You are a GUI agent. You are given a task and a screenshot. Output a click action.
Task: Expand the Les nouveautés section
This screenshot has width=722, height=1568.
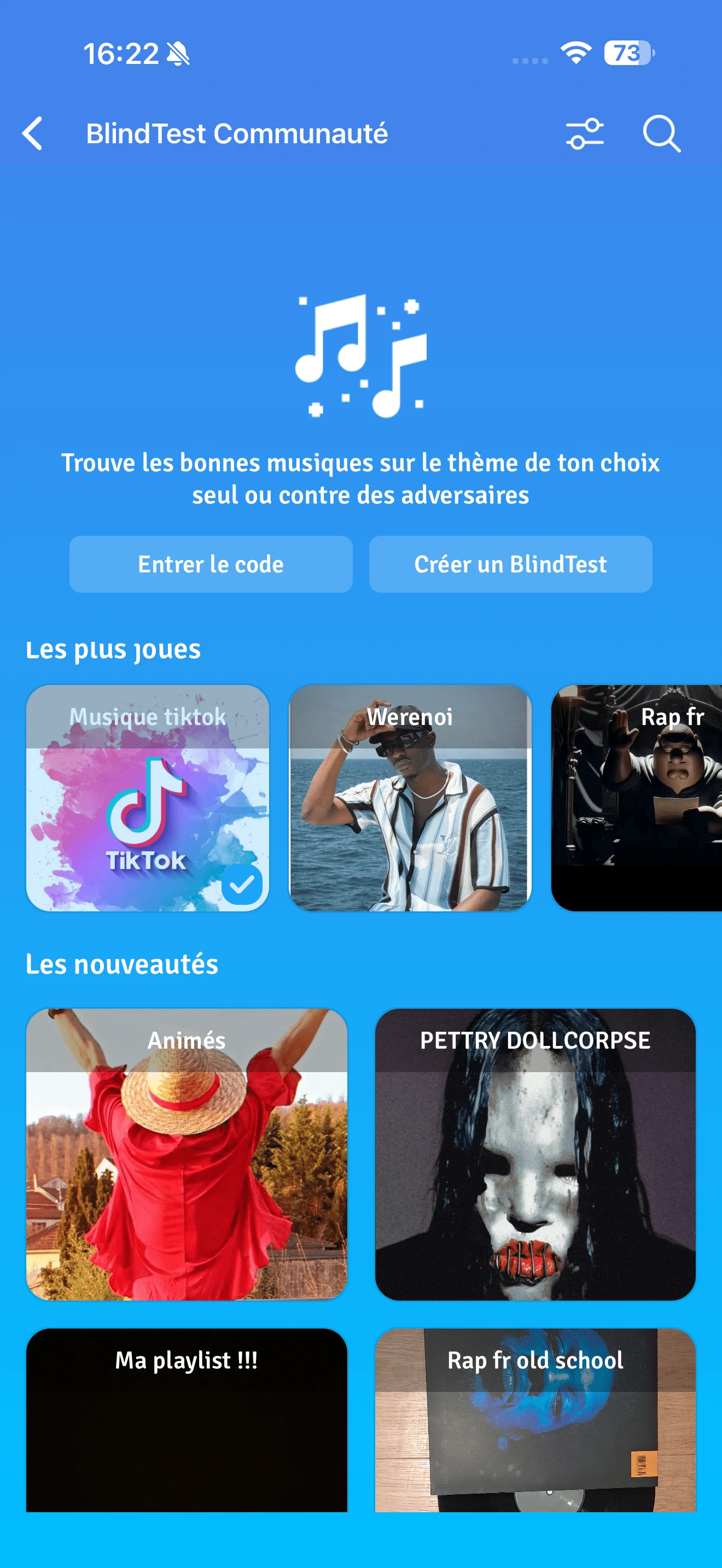point(122,963)
